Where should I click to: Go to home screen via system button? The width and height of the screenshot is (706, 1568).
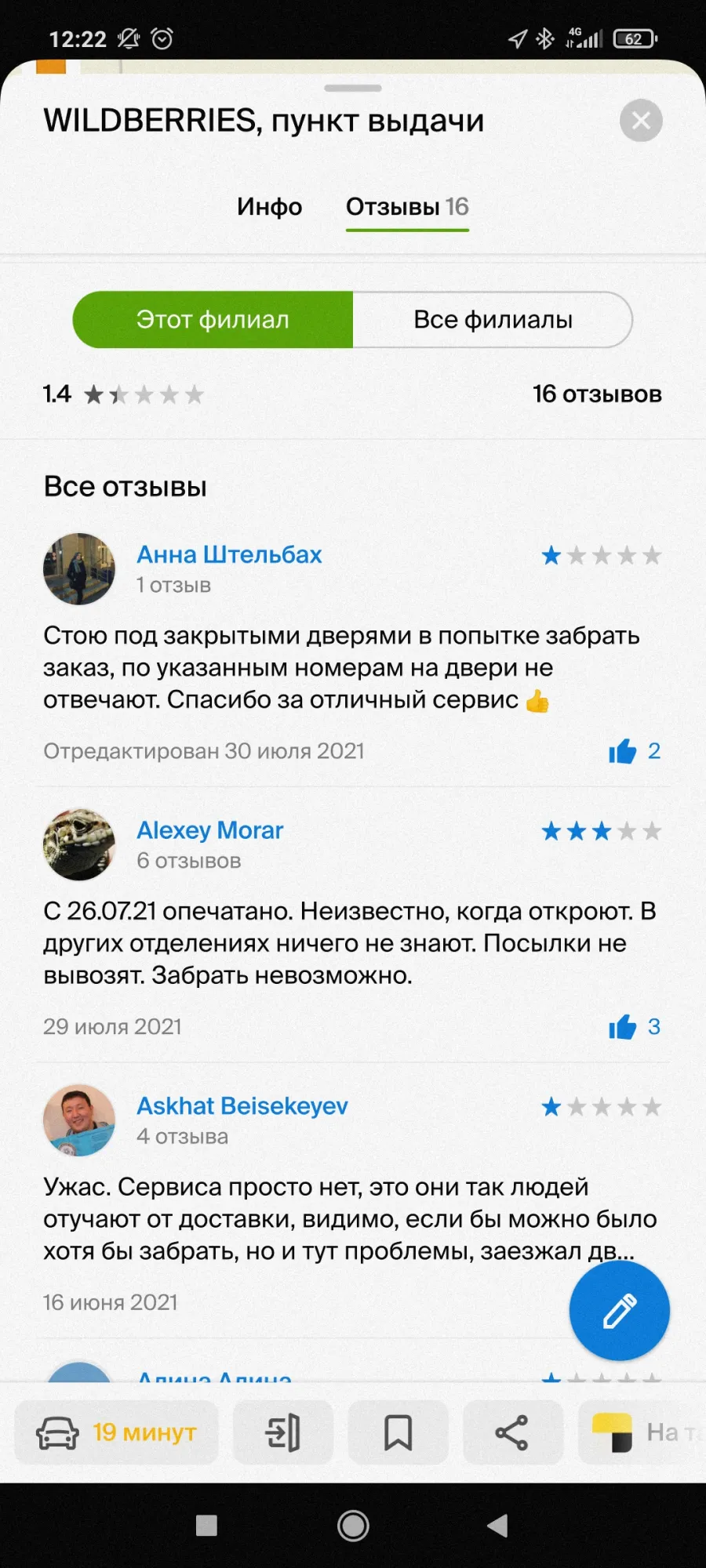353,1526
